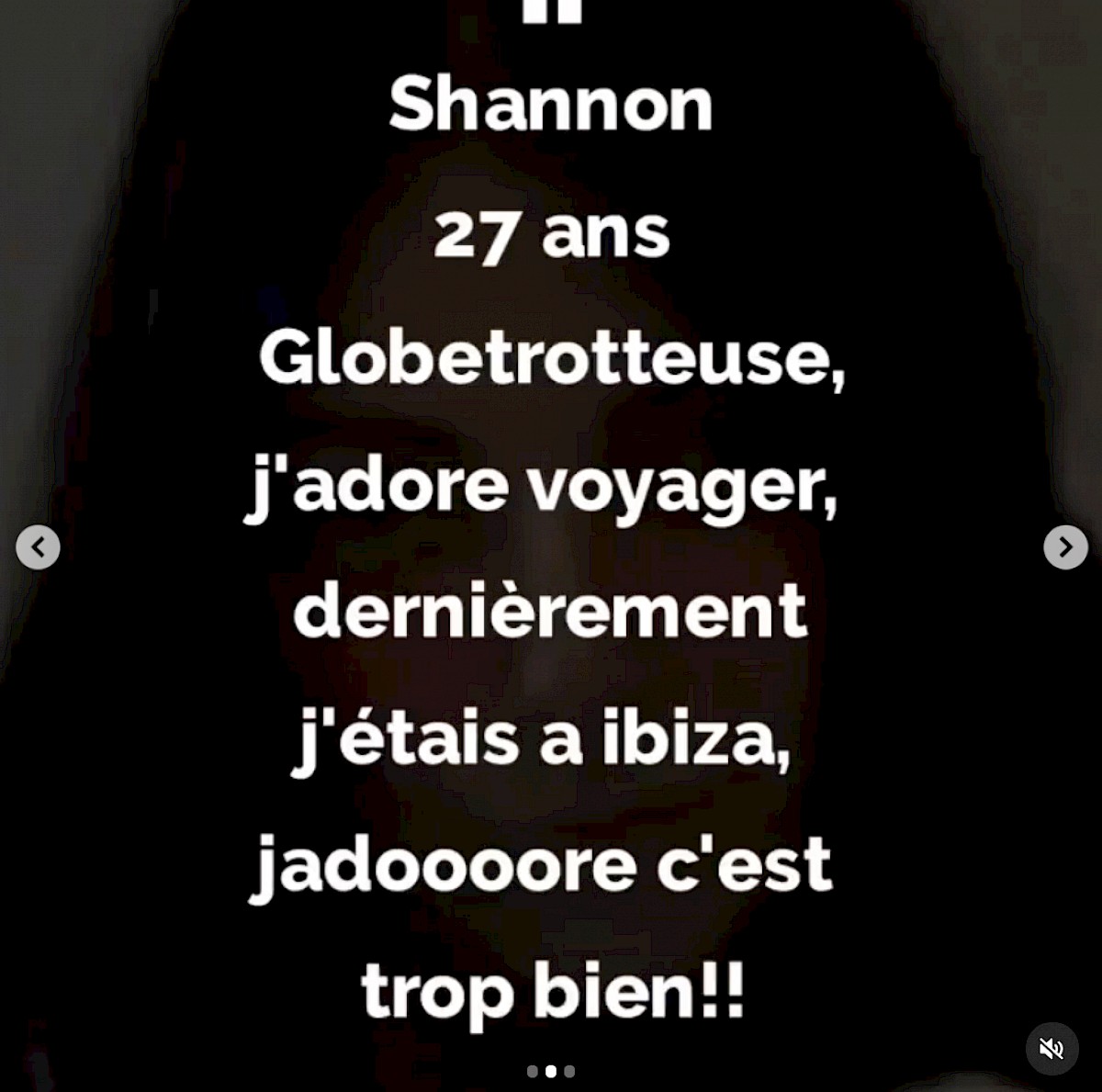Unmute the video sound
Screen dimensions: 1102x1092
[1051, 1048]
